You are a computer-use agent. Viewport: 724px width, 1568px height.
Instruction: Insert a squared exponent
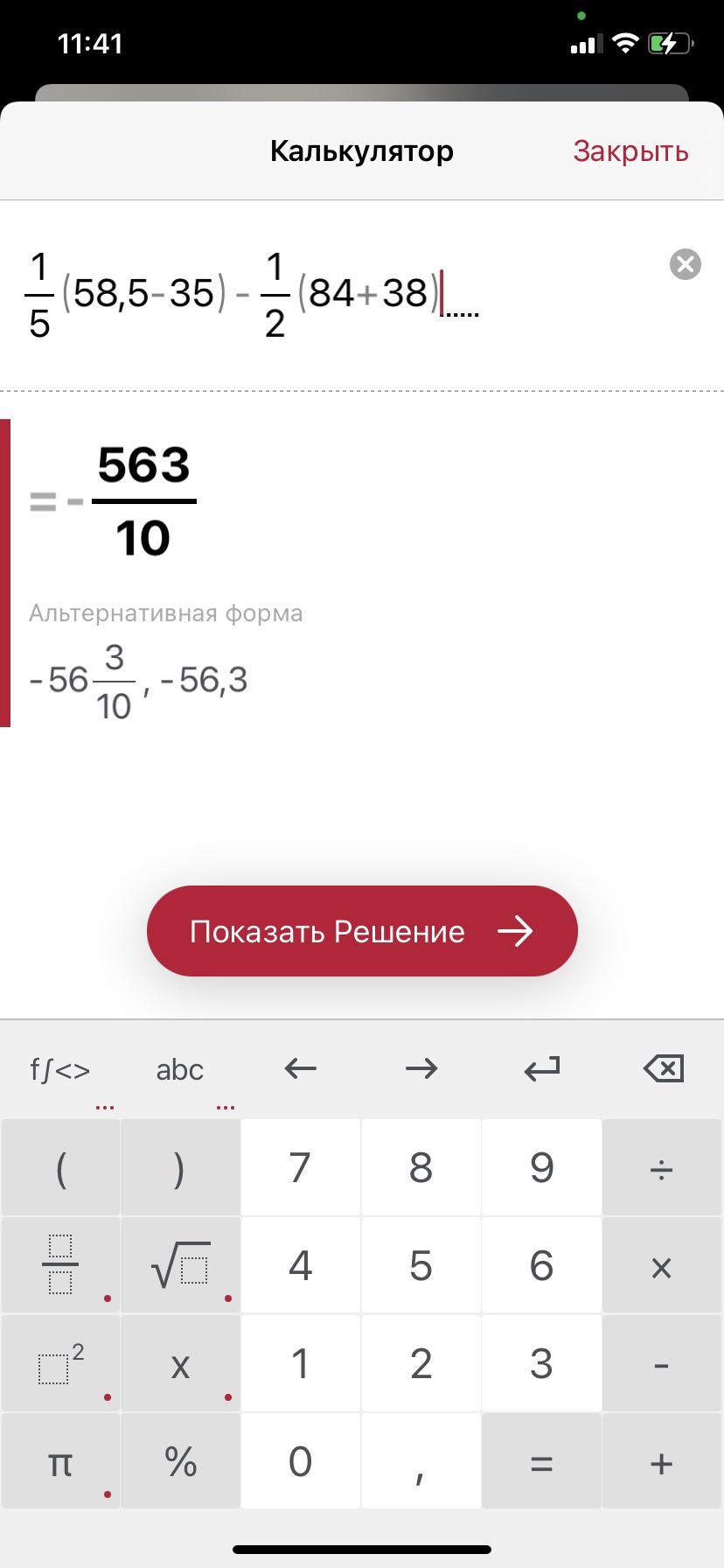[x=60, y=1363]
